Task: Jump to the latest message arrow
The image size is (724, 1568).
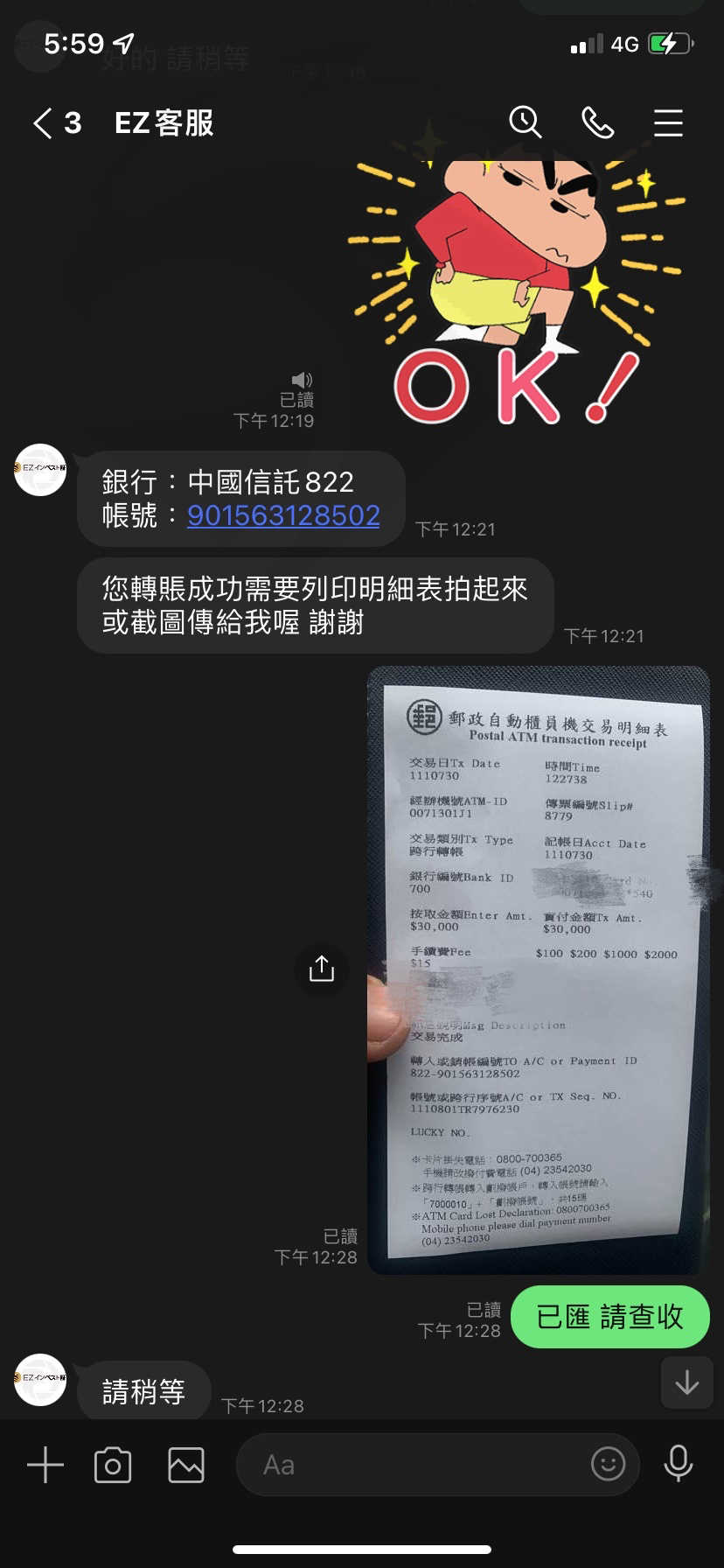Action: (687, 1382)
